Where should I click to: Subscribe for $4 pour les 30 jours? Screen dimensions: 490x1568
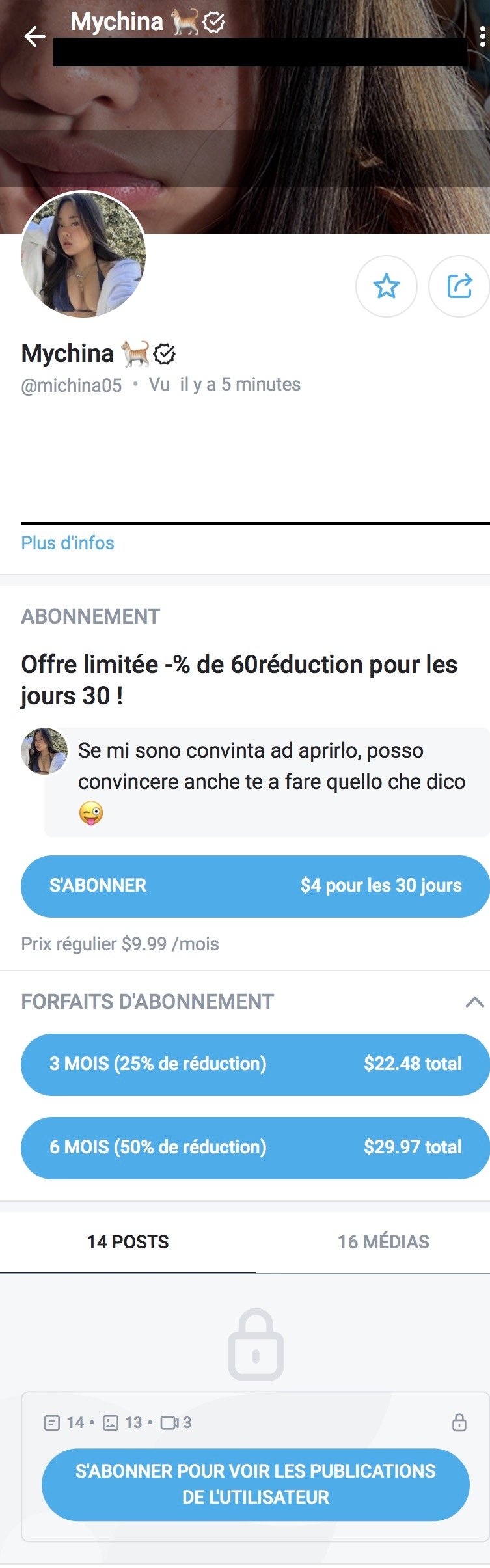pos(255,886)
